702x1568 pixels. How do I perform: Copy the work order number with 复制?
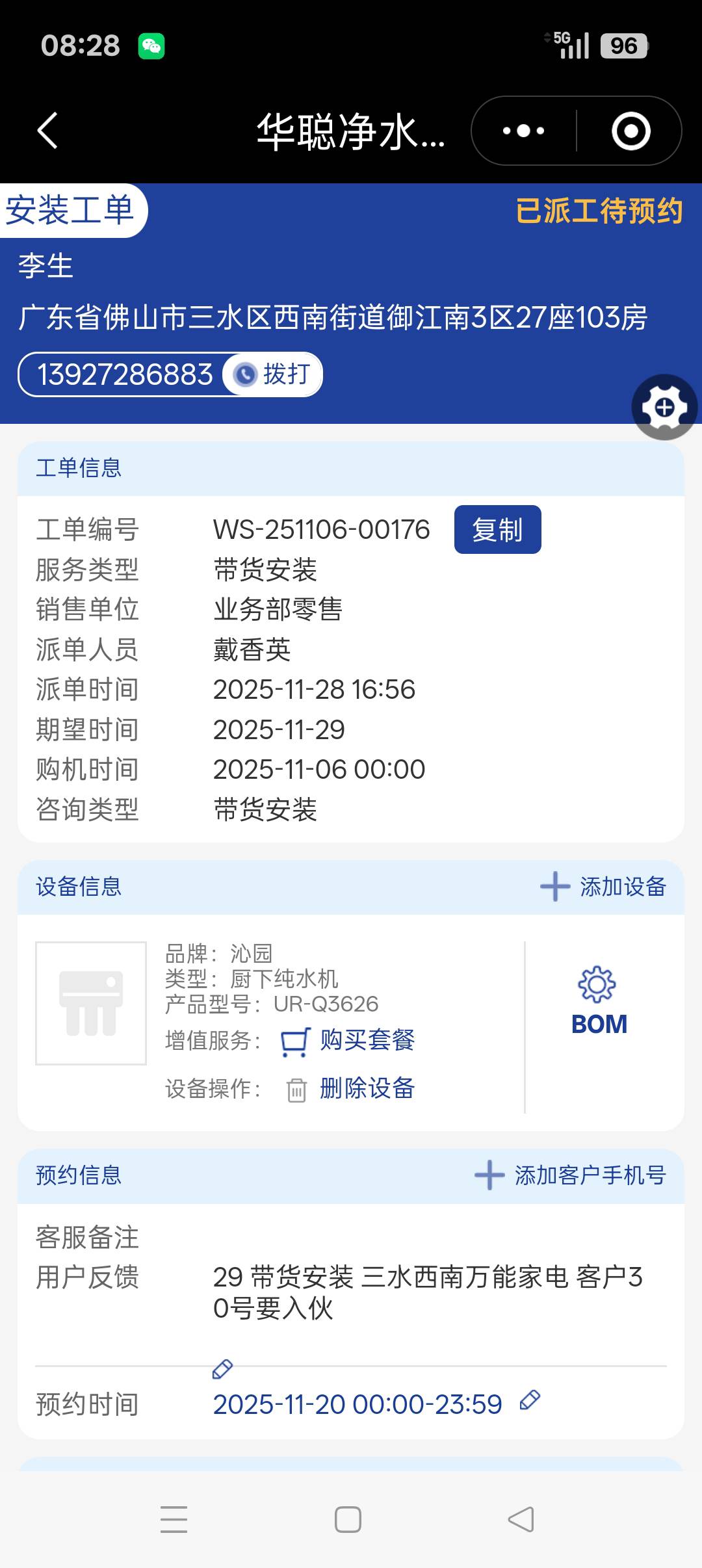pos(497,530)
